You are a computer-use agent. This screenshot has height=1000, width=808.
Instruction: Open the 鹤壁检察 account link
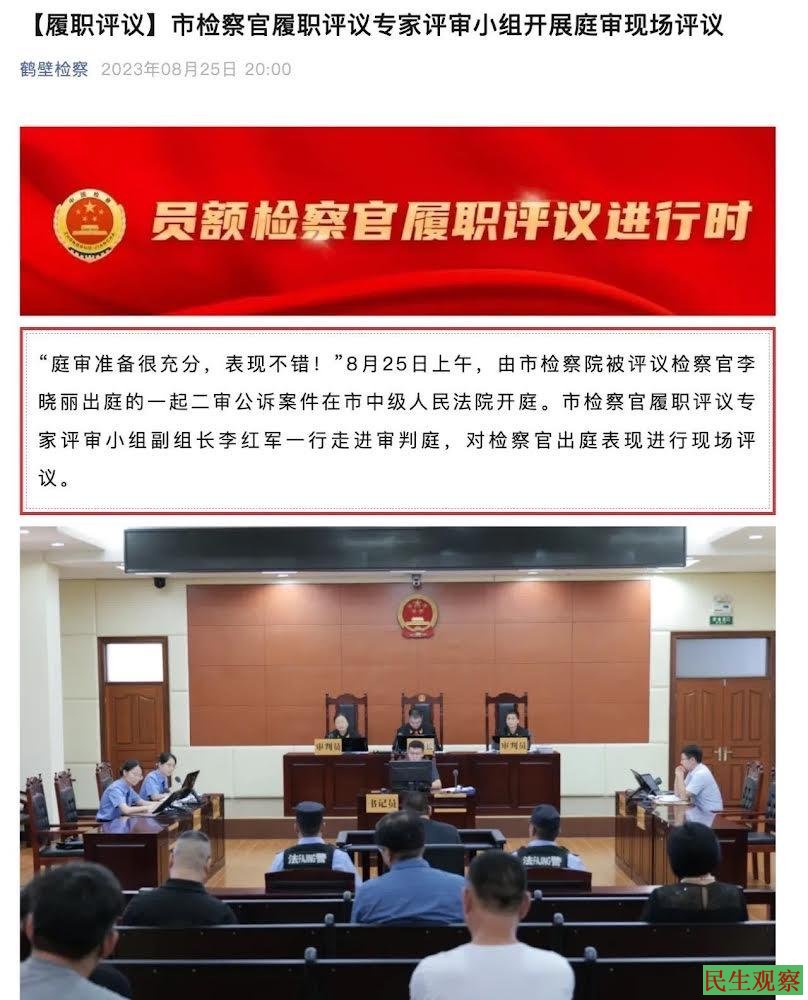tap(54, 69)
